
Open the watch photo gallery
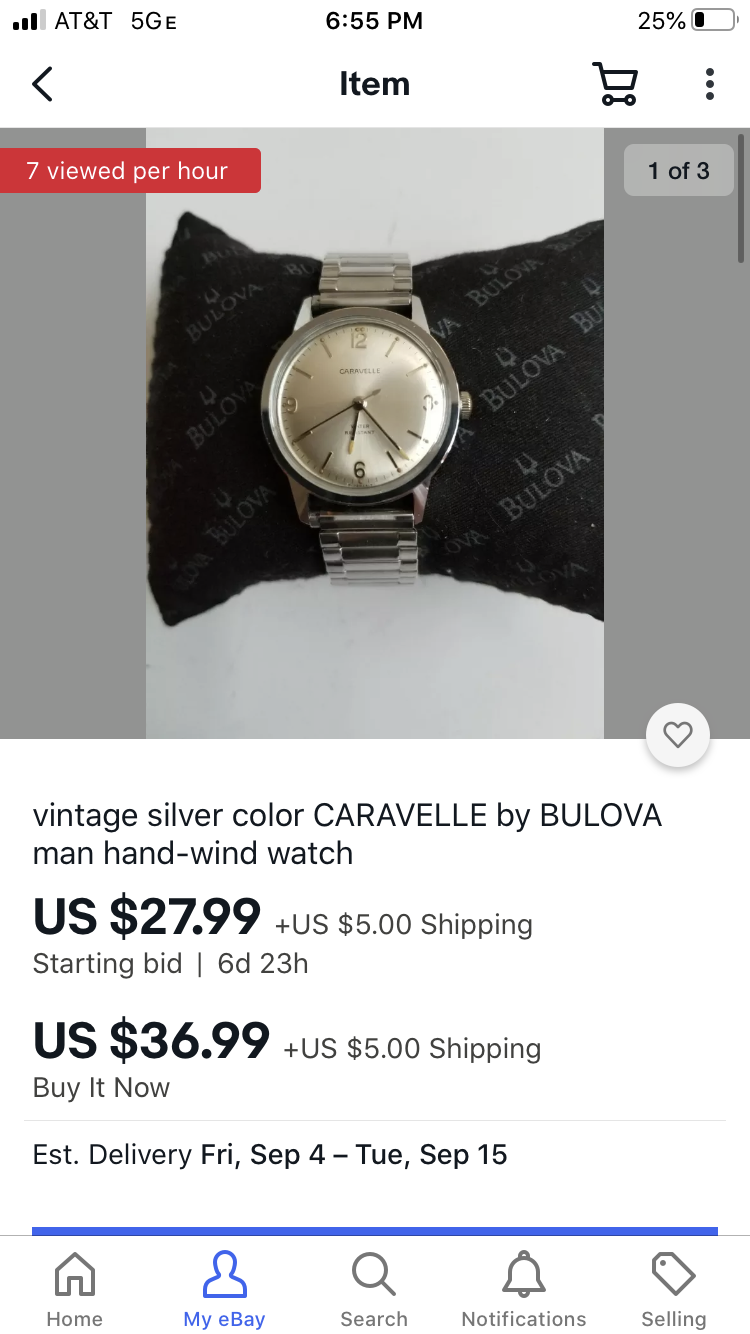coord(375,432)
